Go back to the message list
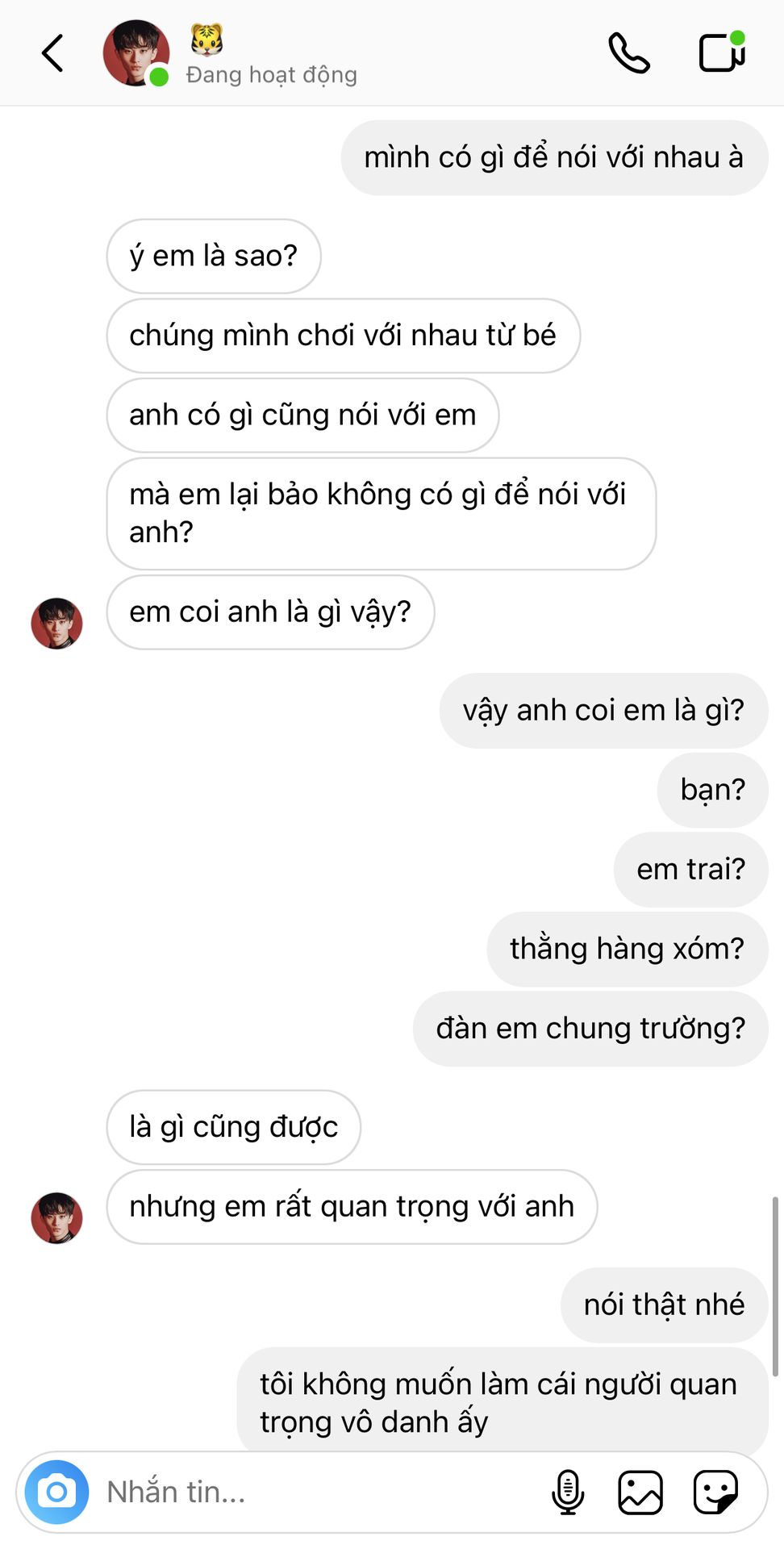The width and height of the screenshot is (784, 1549). point(53,53)
